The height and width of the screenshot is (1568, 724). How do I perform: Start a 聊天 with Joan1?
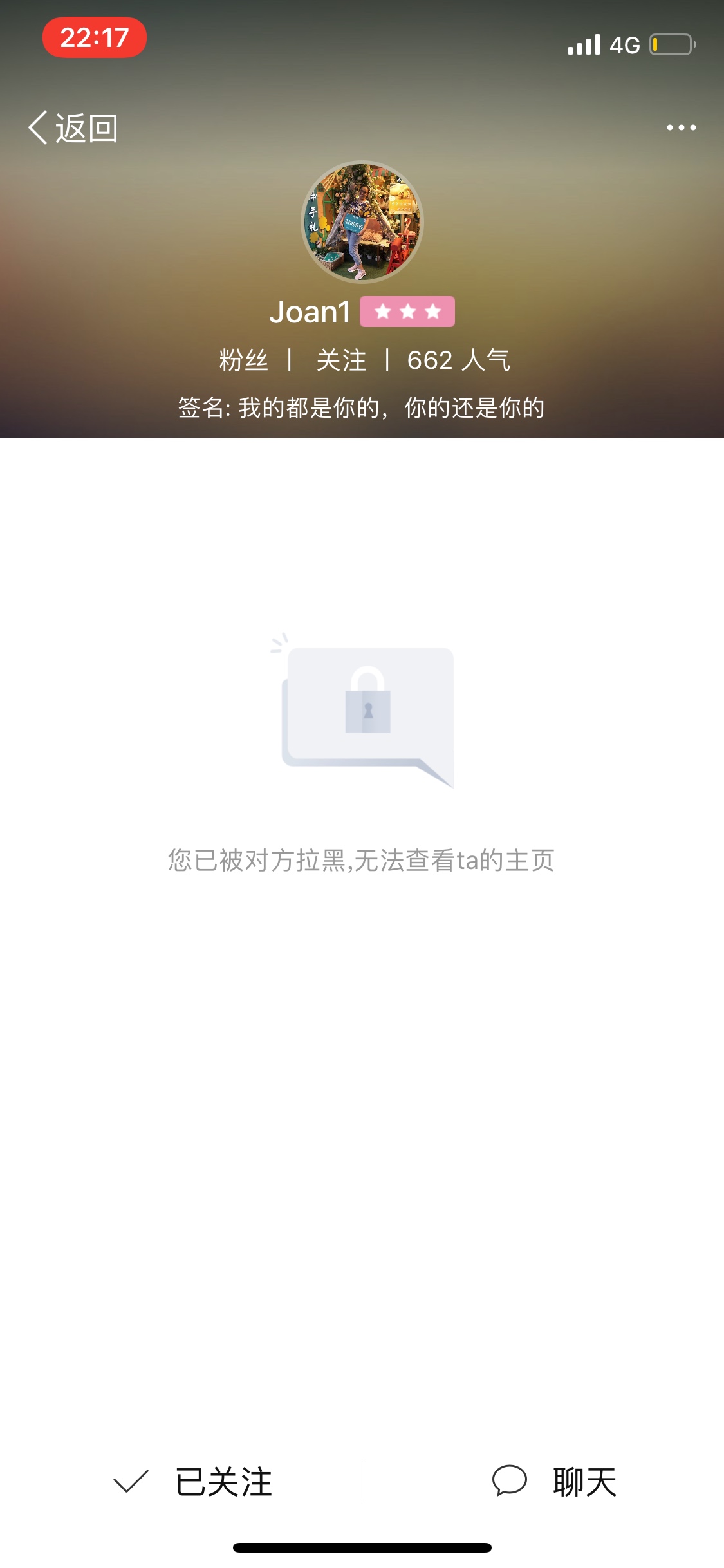click(555, 1482)
